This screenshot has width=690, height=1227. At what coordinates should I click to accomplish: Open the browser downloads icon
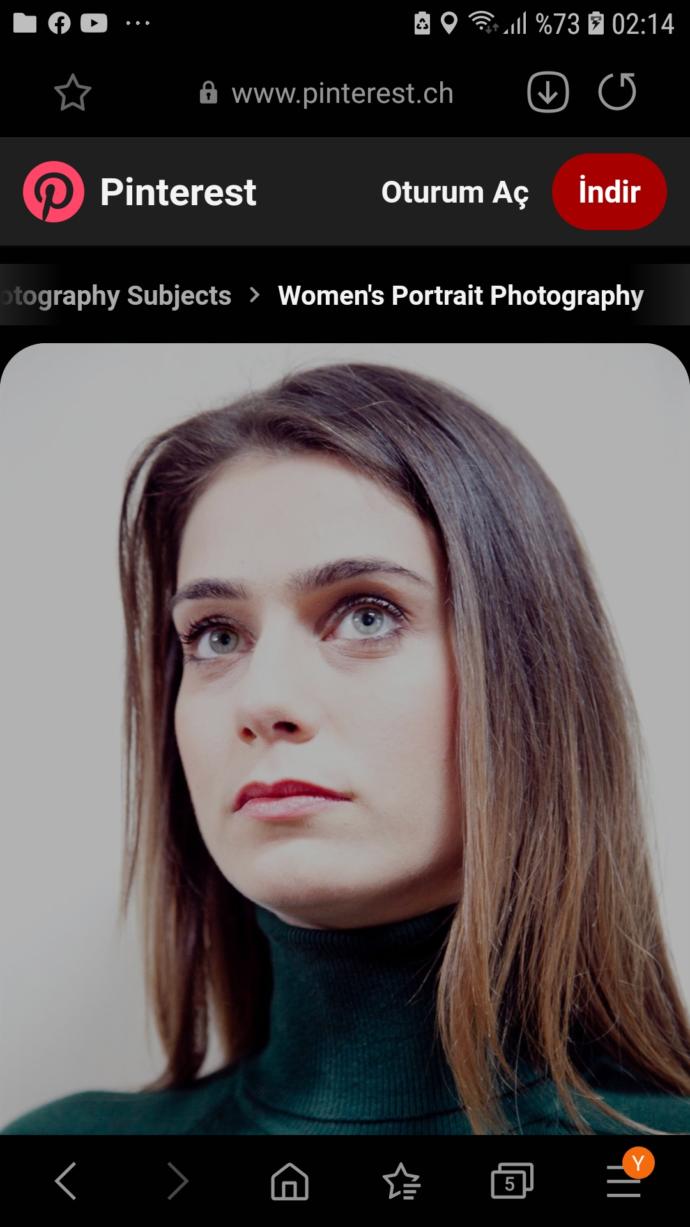click(547, 93)
